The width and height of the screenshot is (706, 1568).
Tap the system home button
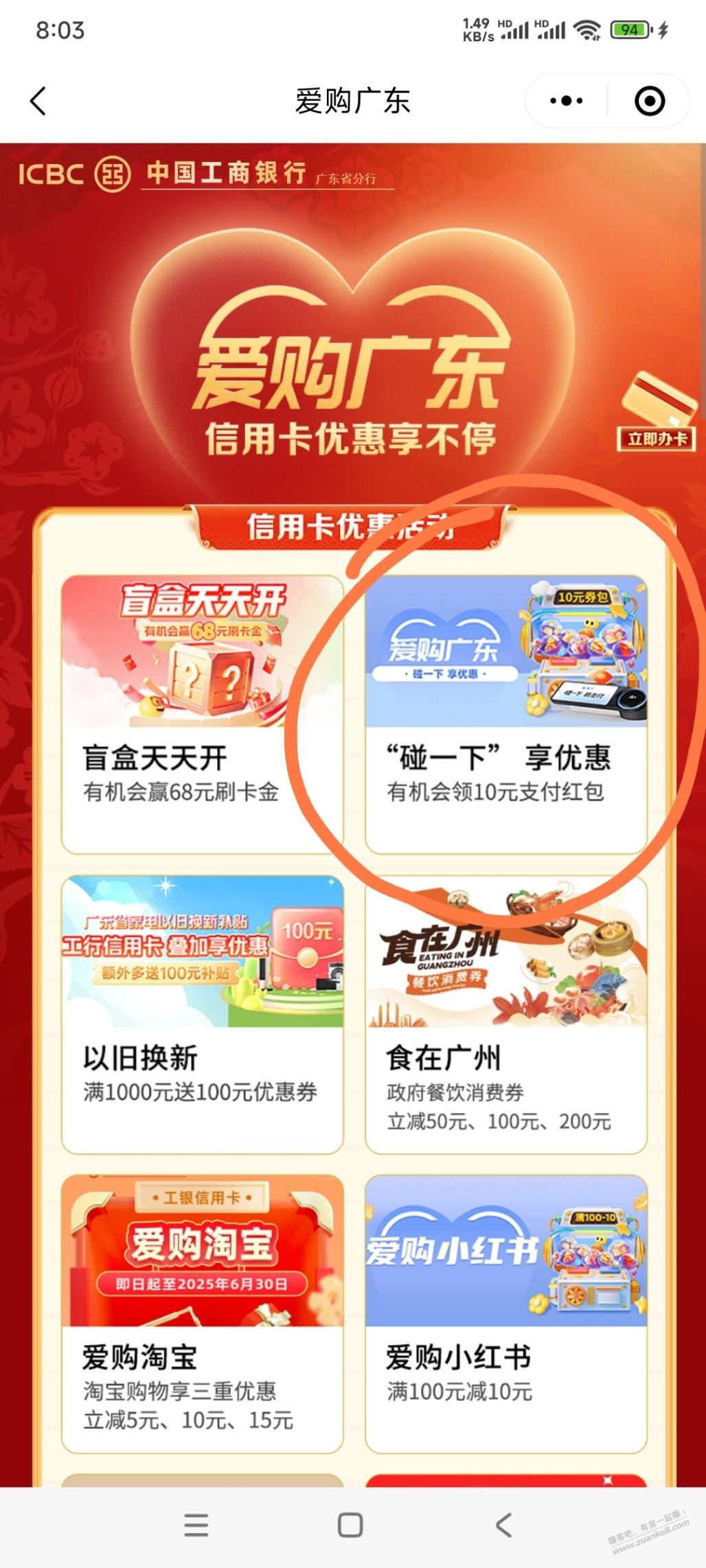tap(350, 1525)
